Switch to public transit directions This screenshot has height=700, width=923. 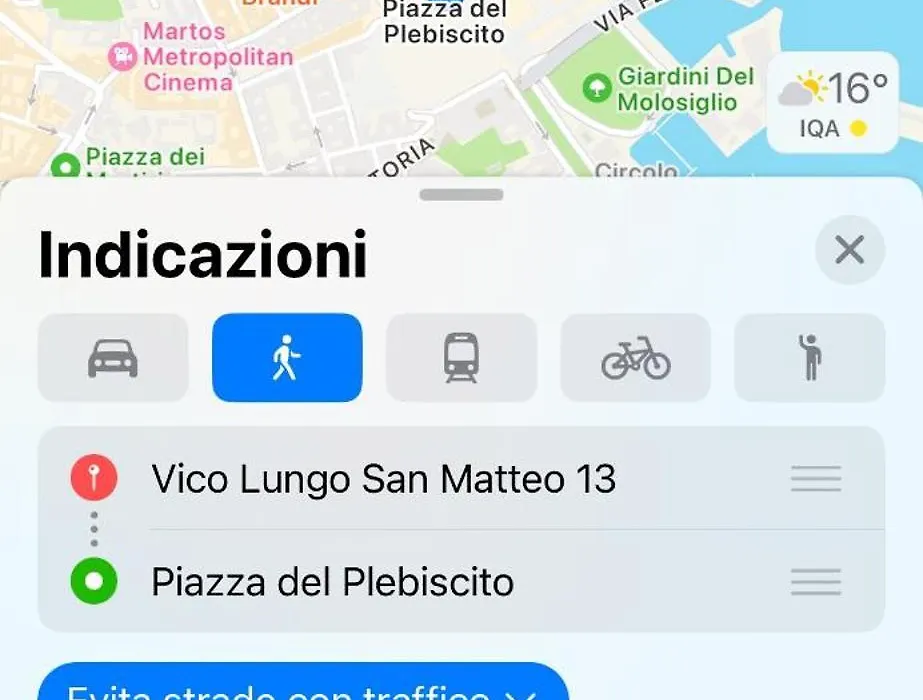pos(461,357)
